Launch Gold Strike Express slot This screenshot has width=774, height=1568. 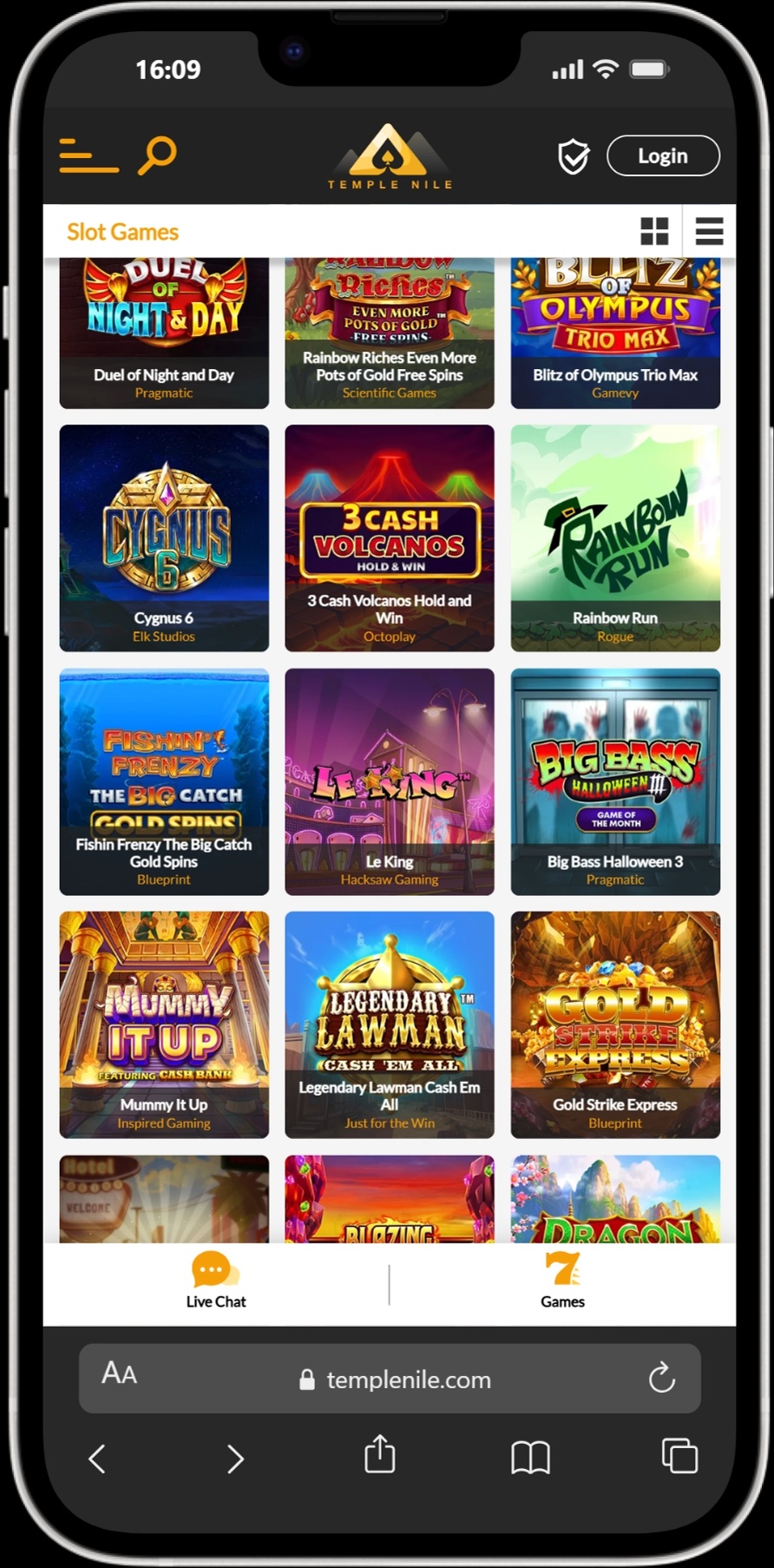point(615,1024)
